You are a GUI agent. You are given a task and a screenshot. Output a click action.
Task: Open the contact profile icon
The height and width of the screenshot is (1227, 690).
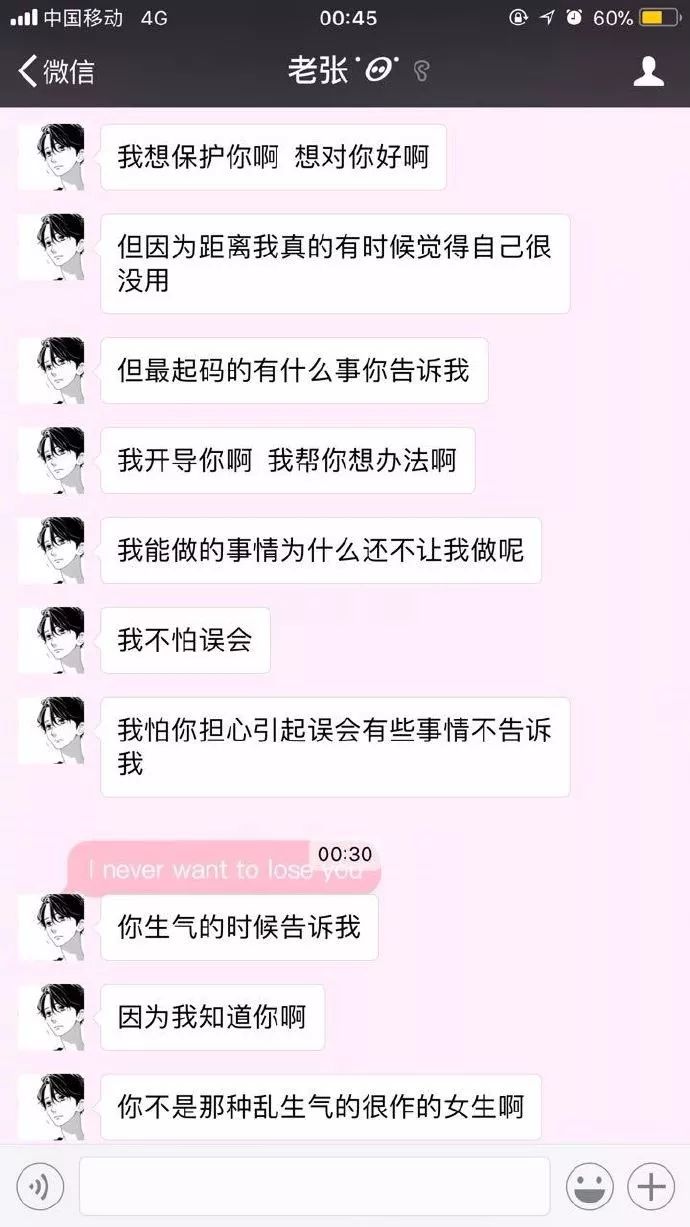coord(650,71)
